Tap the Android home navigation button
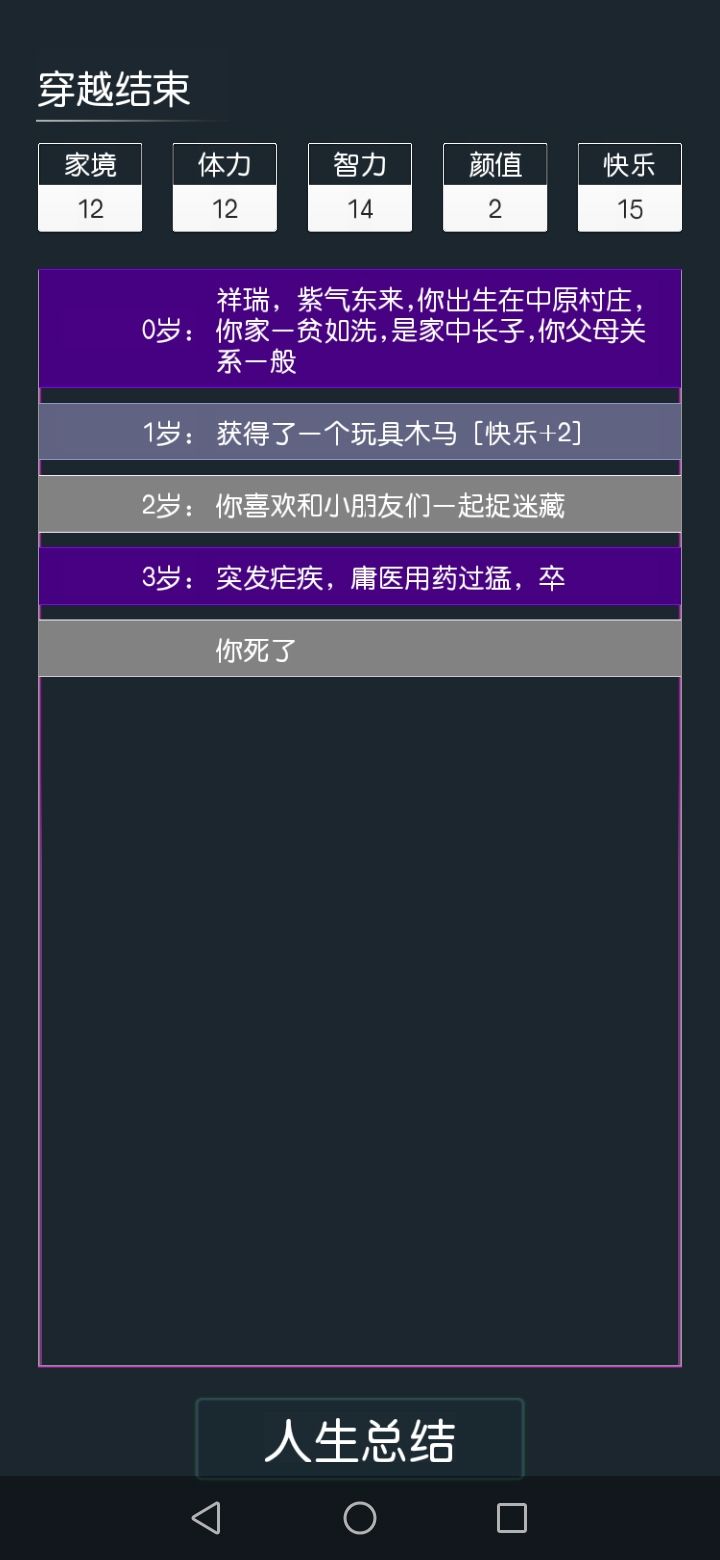 pyautogui.click(x=360, y=1518)
